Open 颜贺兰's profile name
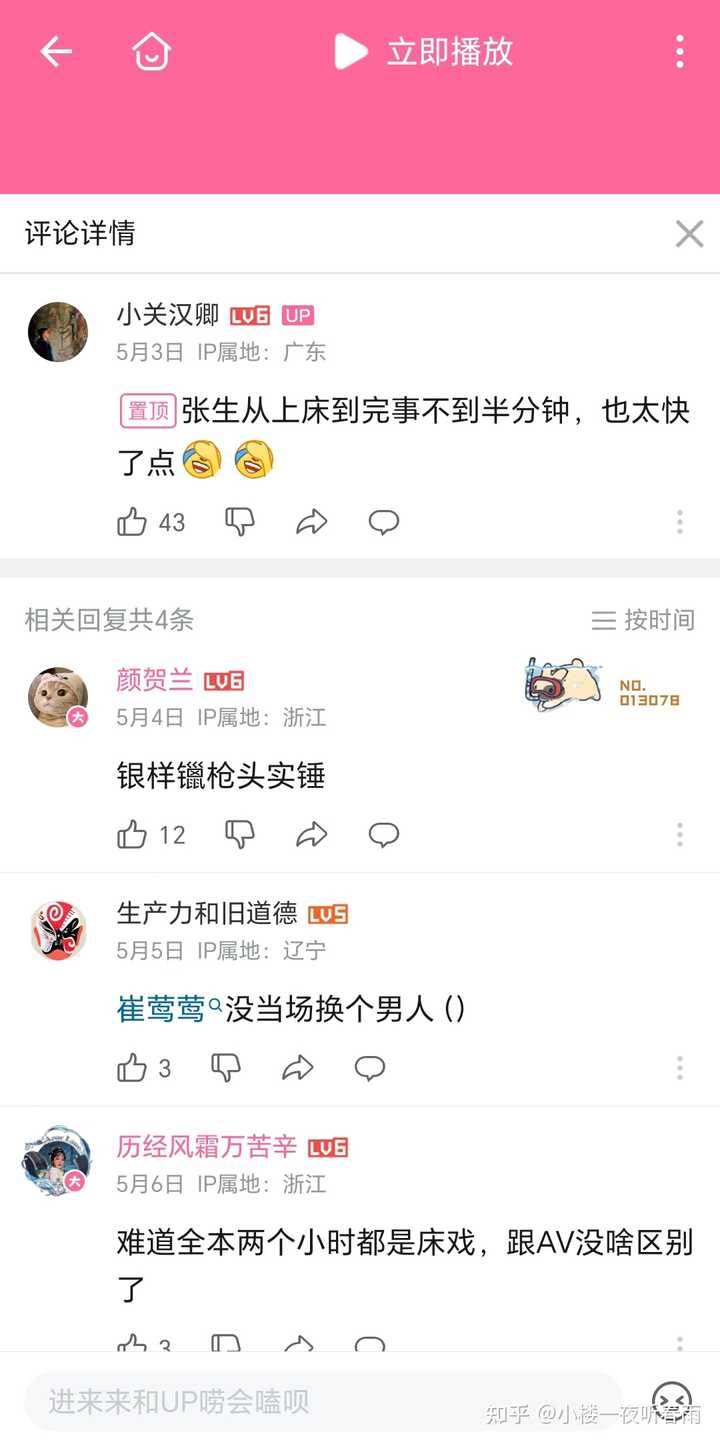This screenshot has width=720, height=1444. tap(155, 681)
